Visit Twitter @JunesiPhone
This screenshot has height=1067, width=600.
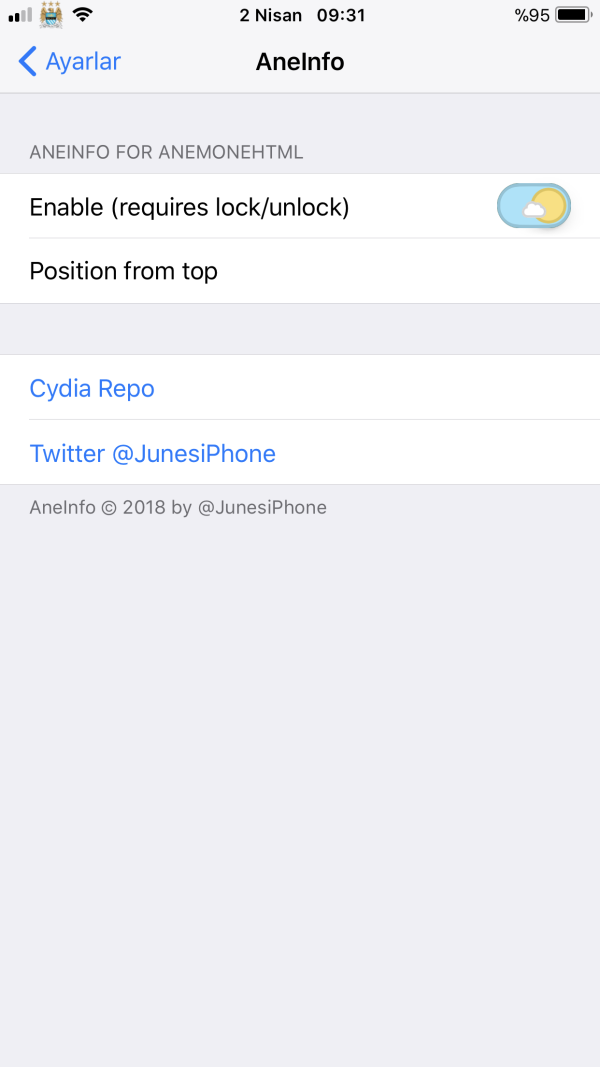click(153, 453)
